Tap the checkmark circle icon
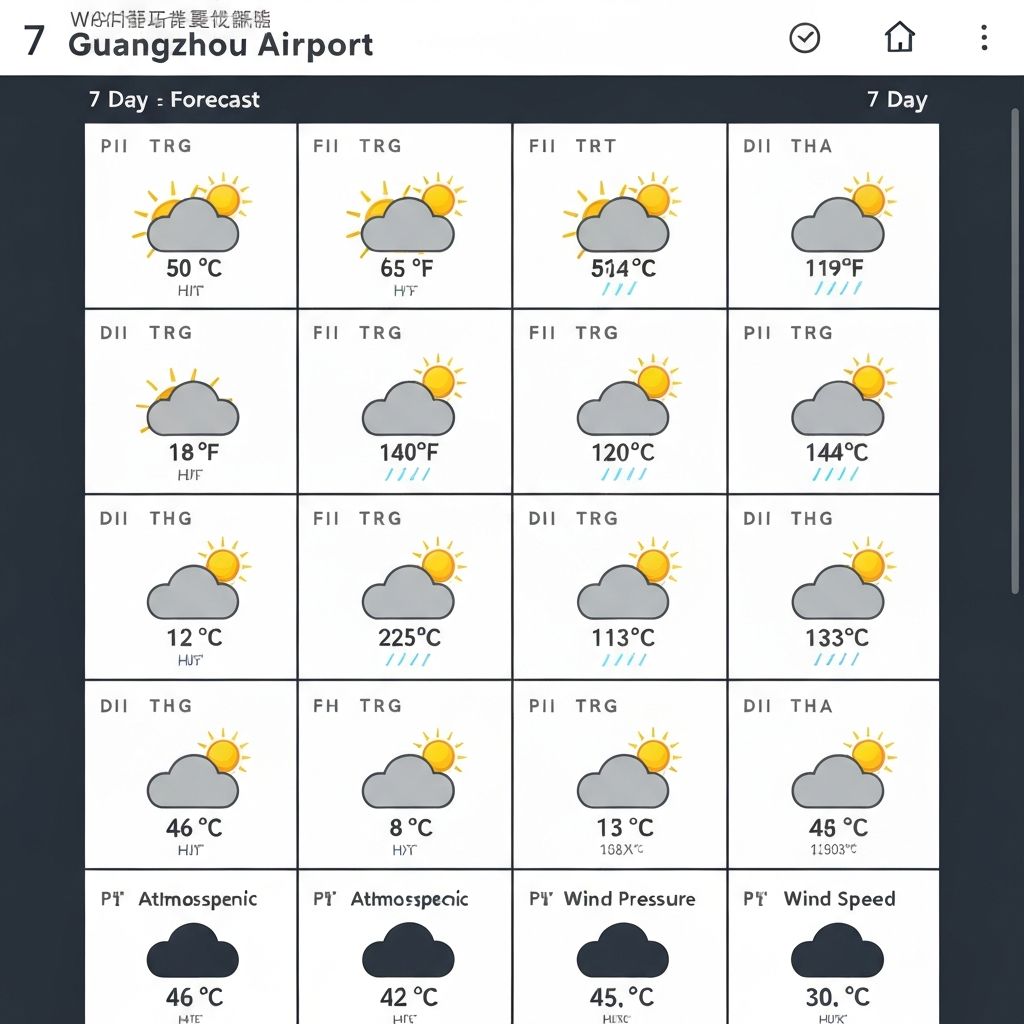The image size is (1024, 1024). tap(805, 38)
